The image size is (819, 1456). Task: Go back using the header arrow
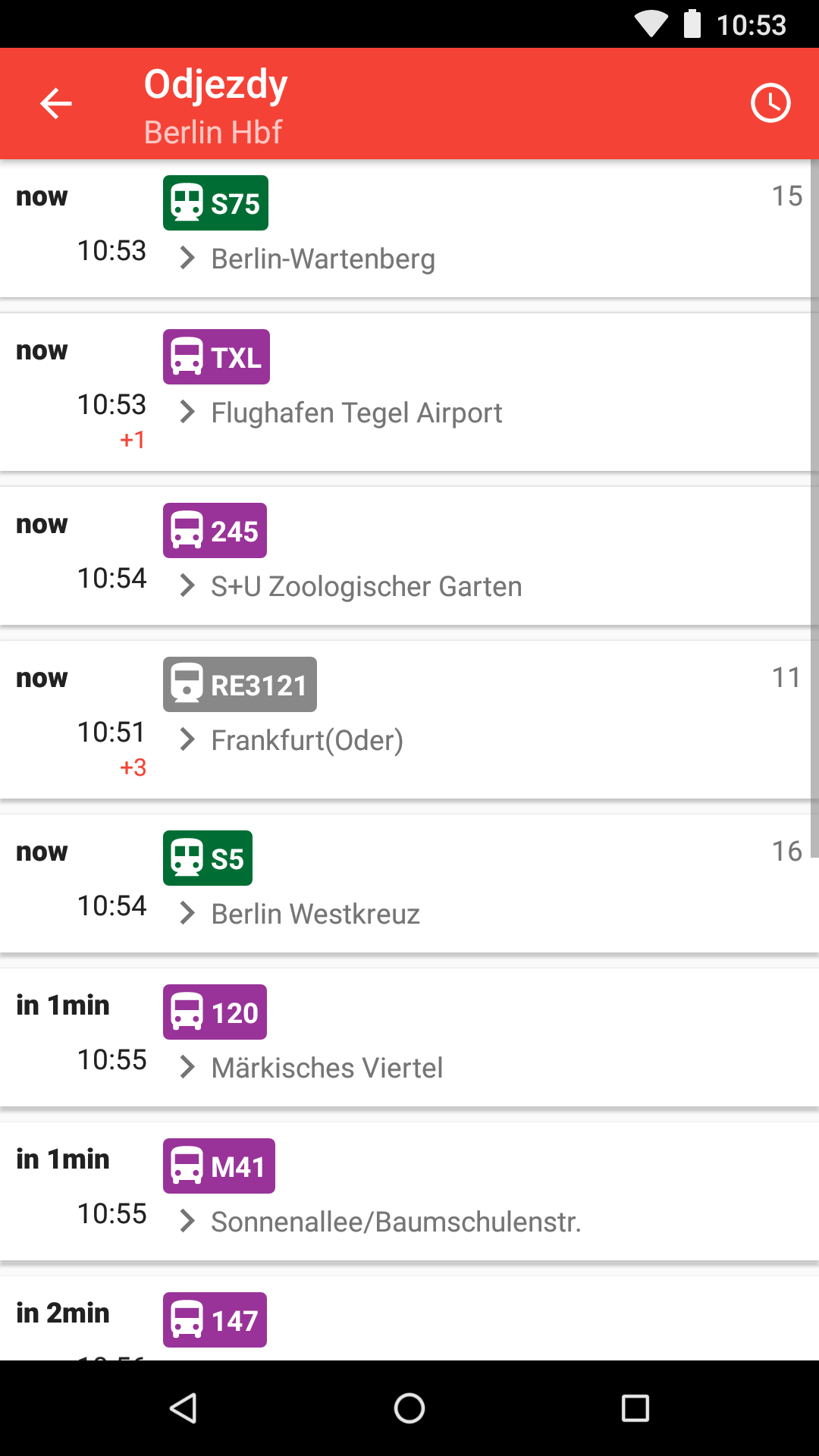coord(55,103)
